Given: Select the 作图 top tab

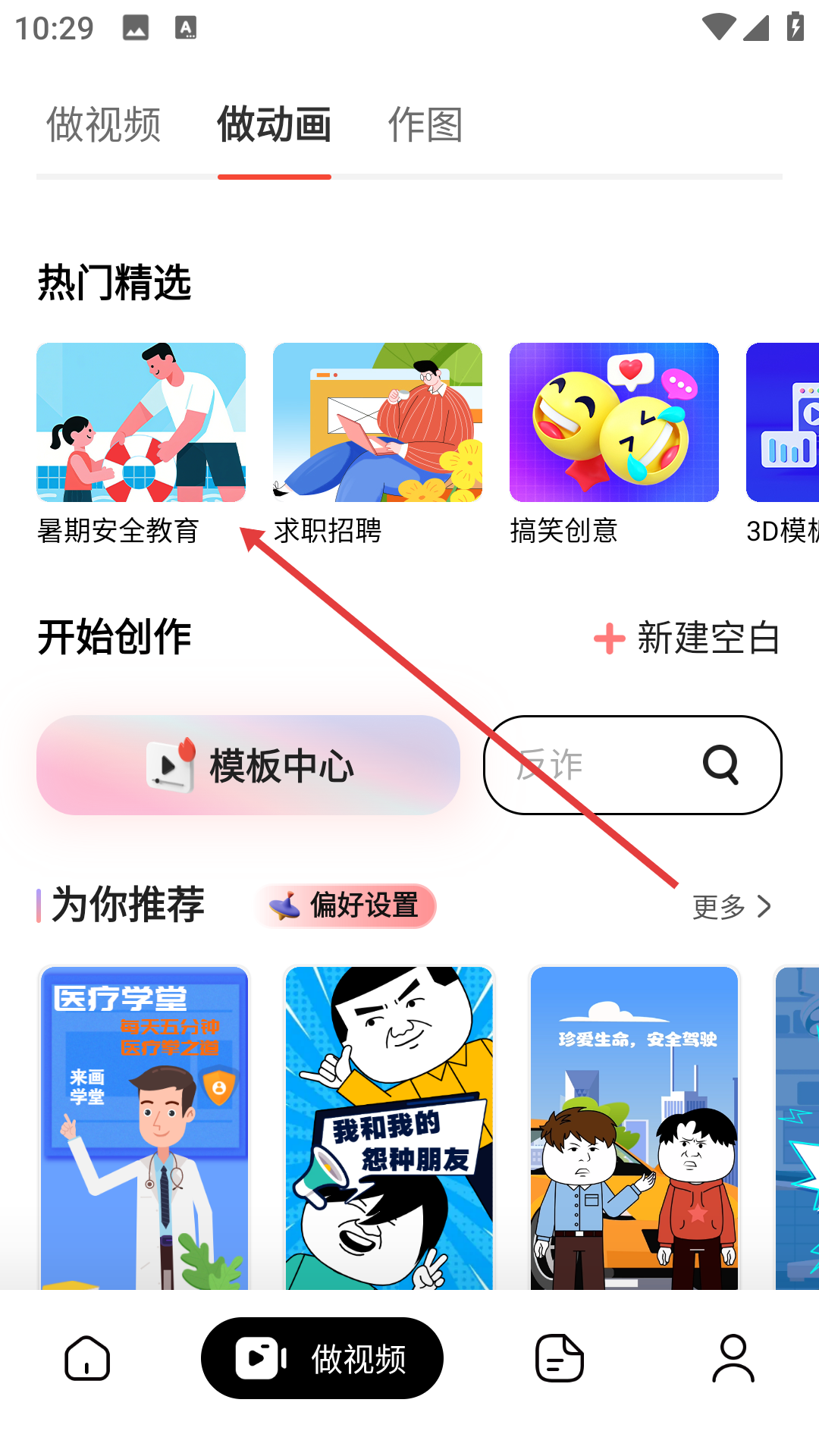Looking at the screenshot, I should point(425,124).
